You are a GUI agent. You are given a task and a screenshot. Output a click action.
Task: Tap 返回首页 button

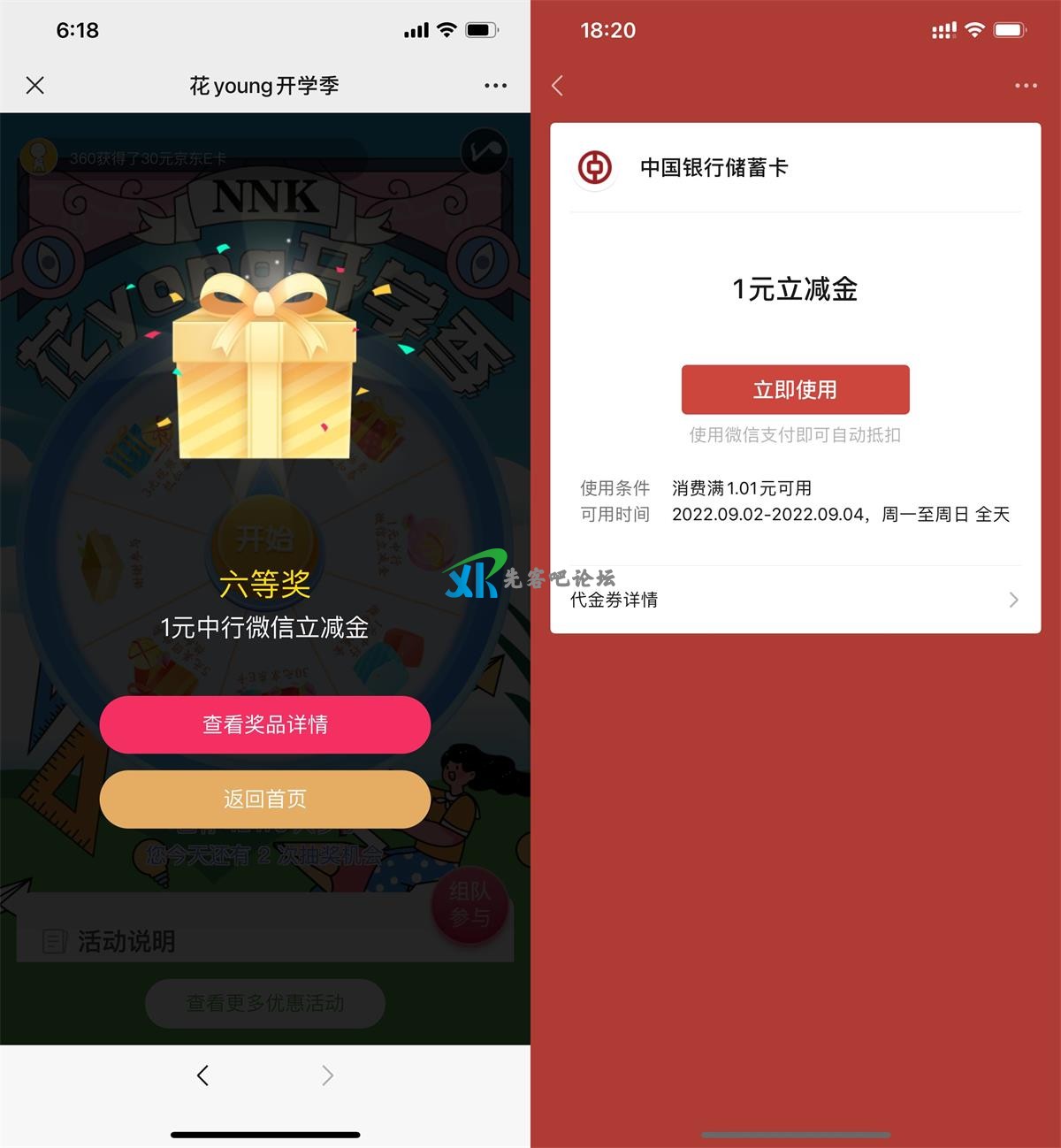[x=264, y=800]
